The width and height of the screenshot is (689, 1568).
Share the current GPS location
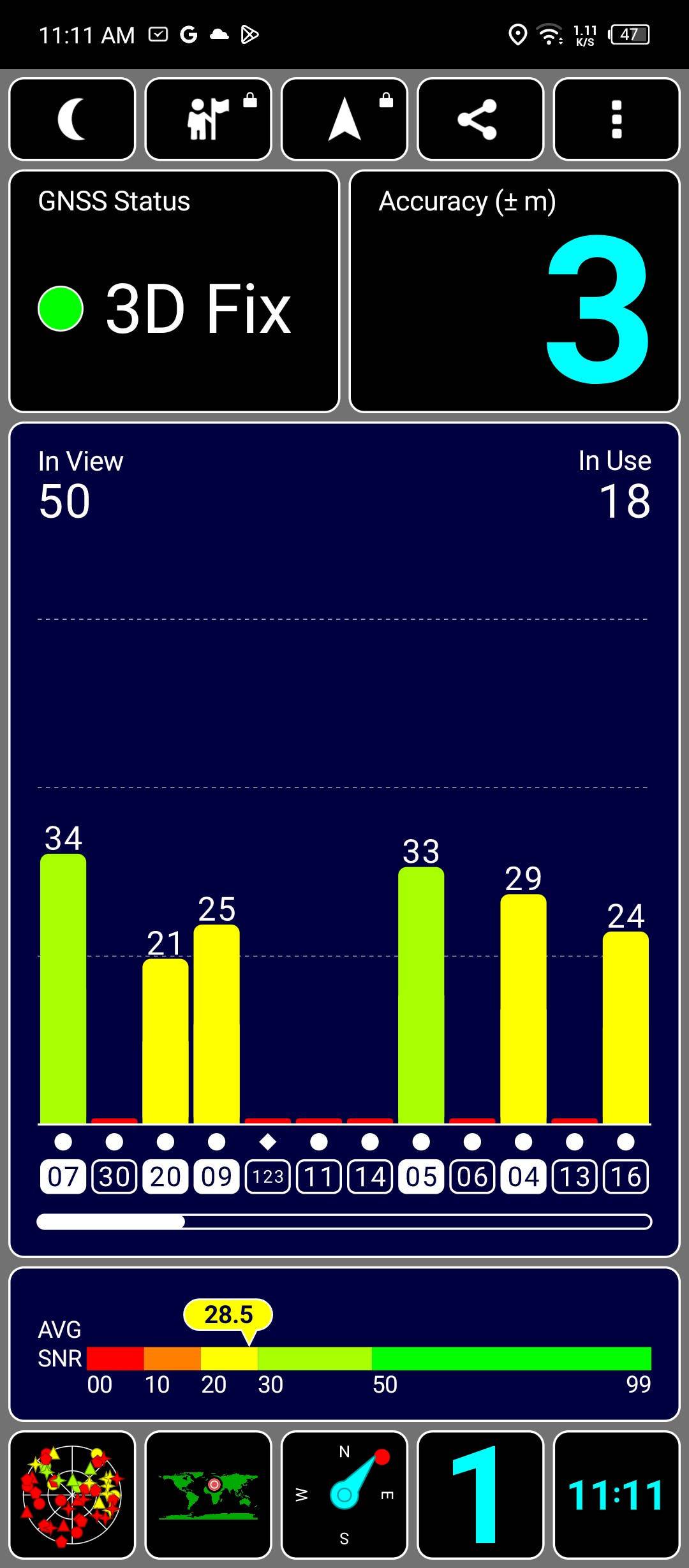coord(480,119)
